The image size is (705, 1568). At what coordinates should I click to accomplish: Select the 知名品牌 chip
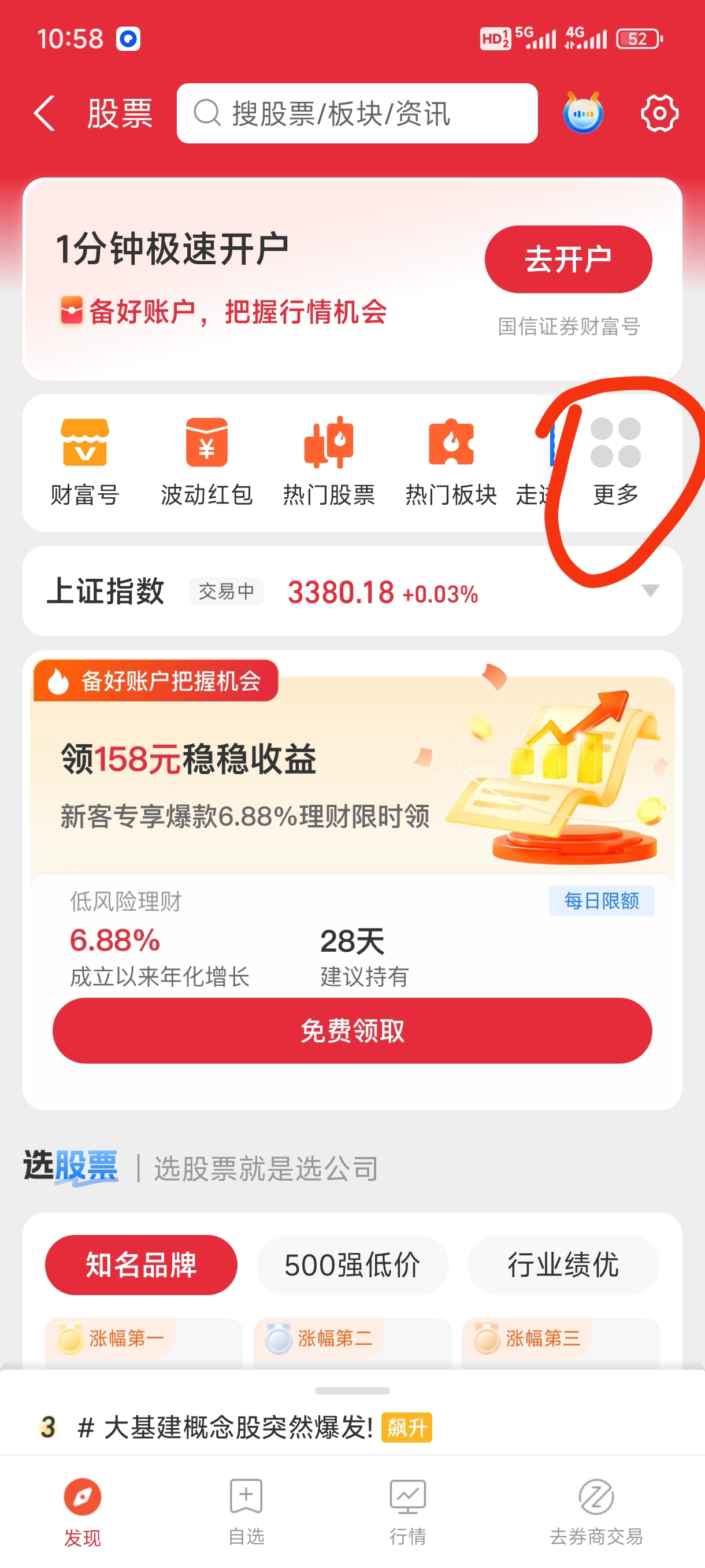[141, 1265]
